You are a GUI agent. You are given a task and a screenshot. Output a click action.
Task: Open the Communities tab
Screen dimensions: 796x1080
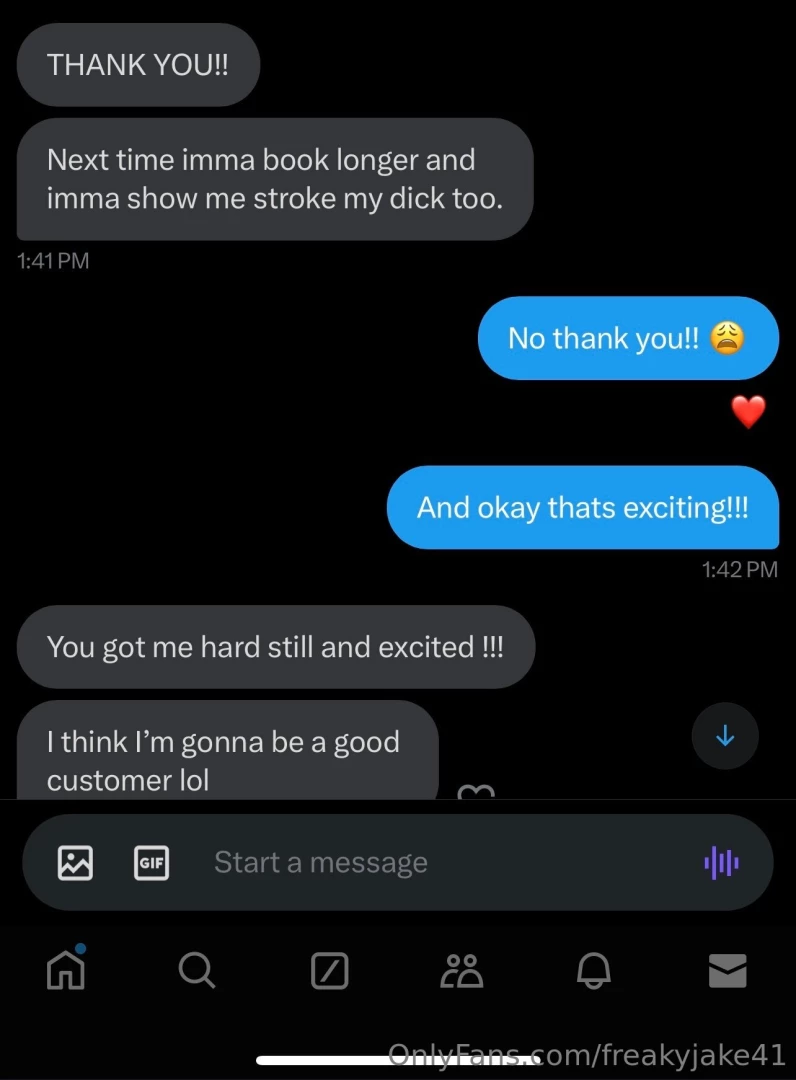point(461,970)
